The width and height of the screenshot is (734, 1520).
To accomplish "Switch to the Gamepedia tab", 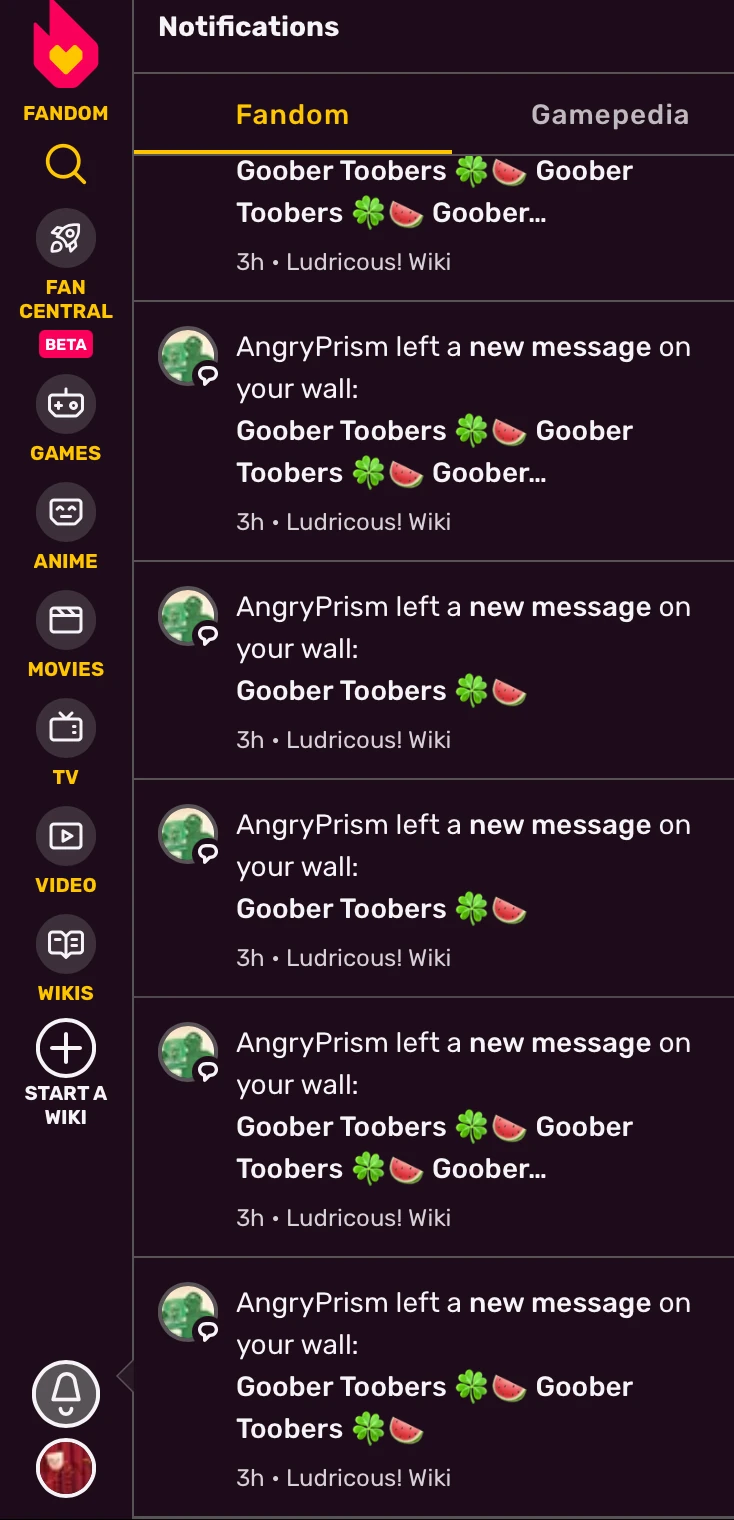I will click(609, 115).
